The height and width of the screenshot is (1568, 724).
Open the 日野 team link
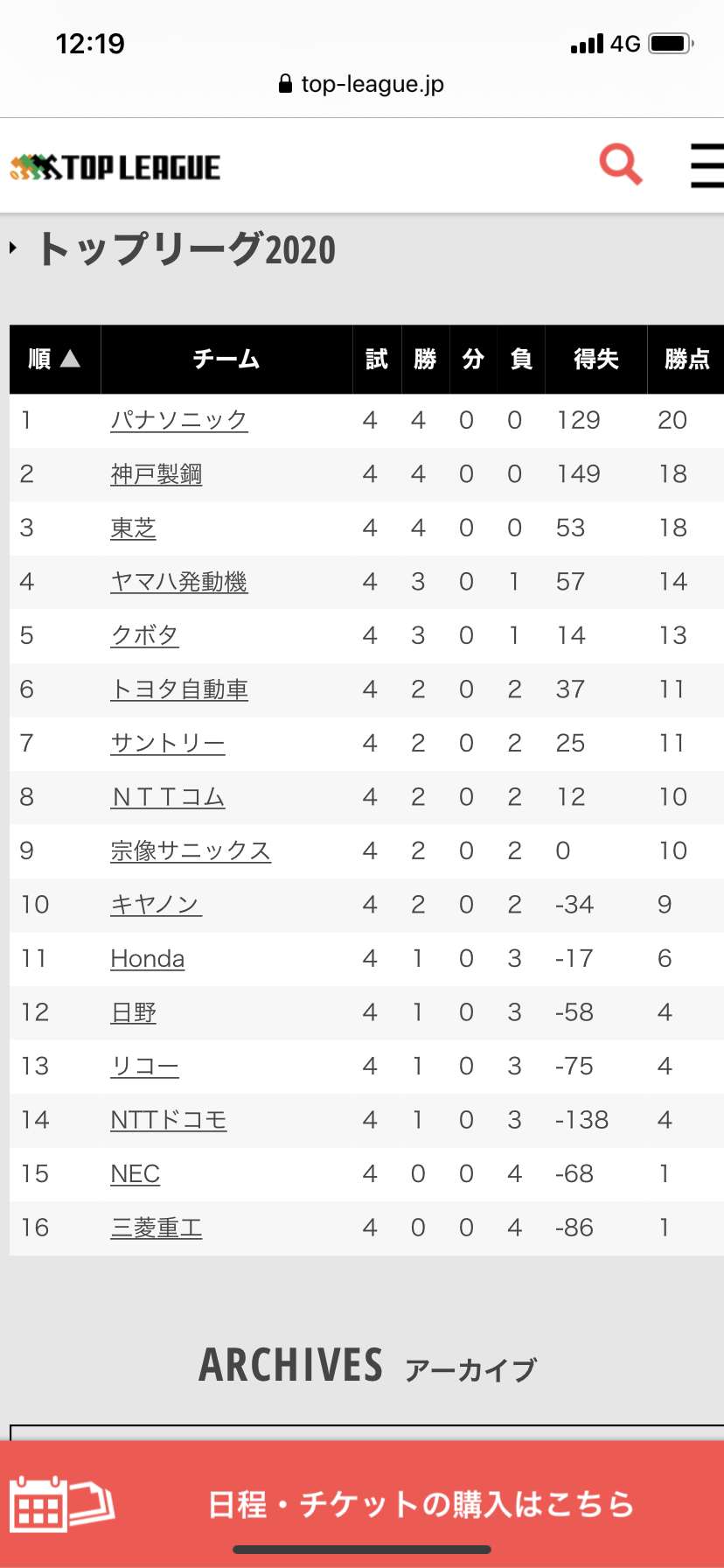click(134, 1013)
